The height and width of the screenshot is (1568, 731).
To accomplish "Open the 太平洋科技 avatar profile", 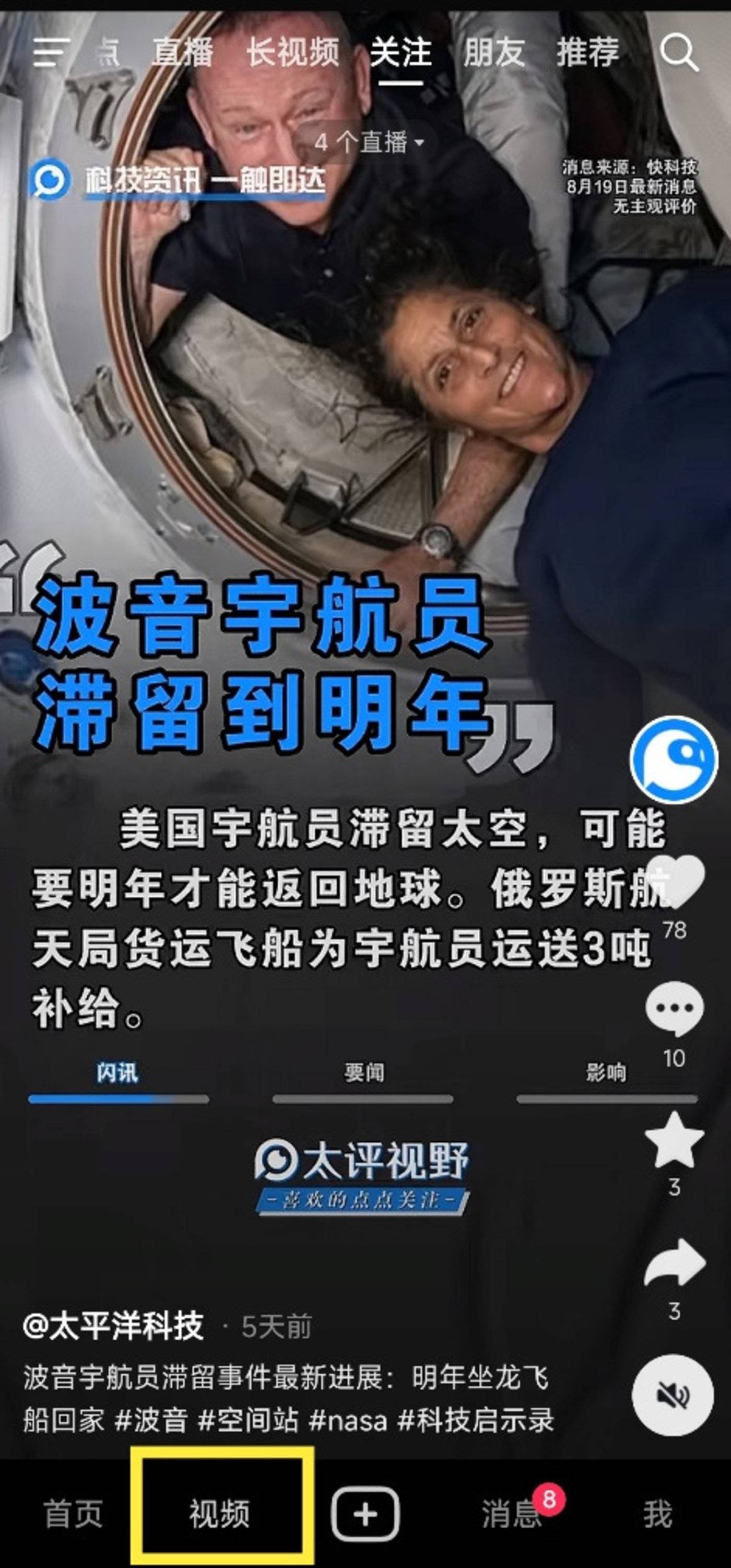I will click(674, 759).
